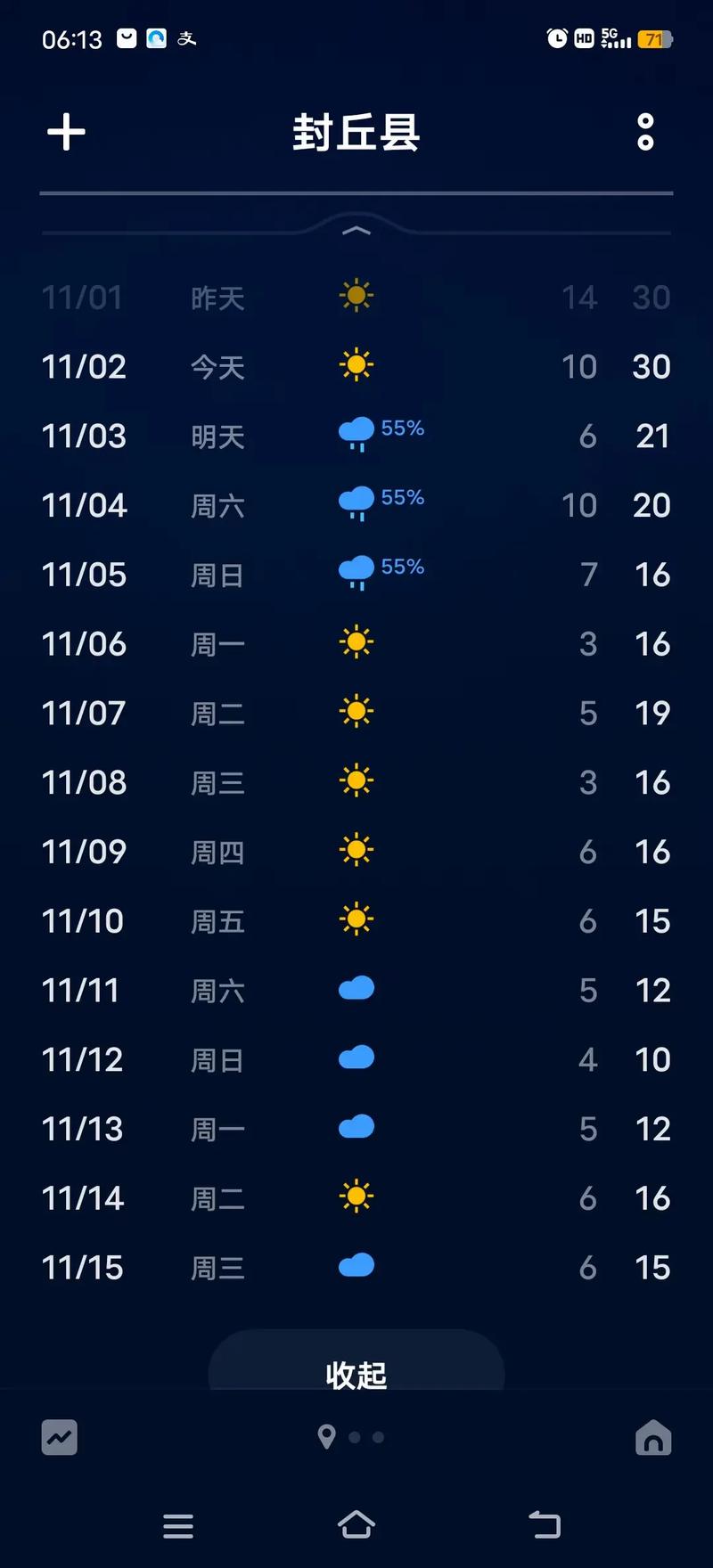Tap the 明天 label on 11/03
The height and width of the screenshot is (1568, 713).
[216, 436]
